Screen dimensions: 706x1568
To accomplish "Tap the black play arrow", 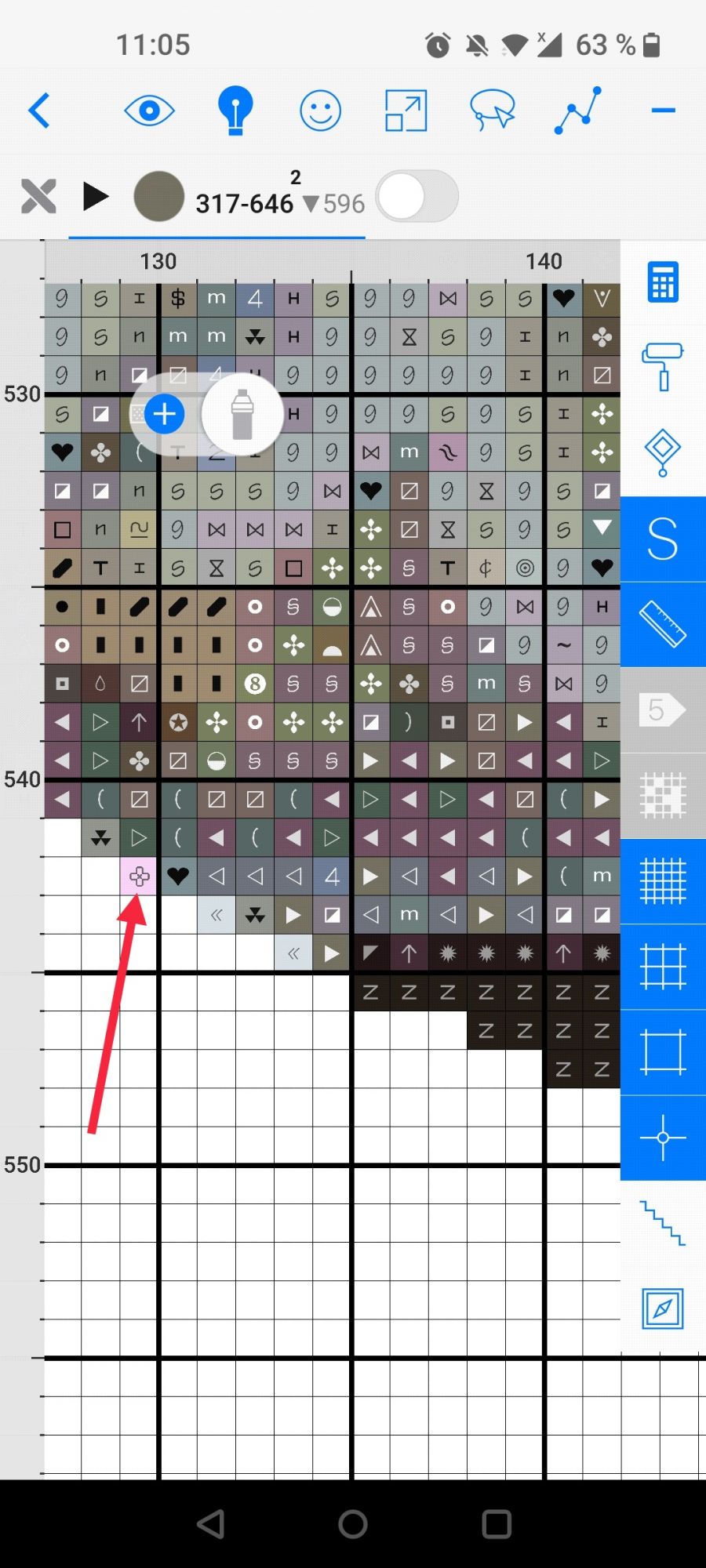I will (x=96, y=196).
